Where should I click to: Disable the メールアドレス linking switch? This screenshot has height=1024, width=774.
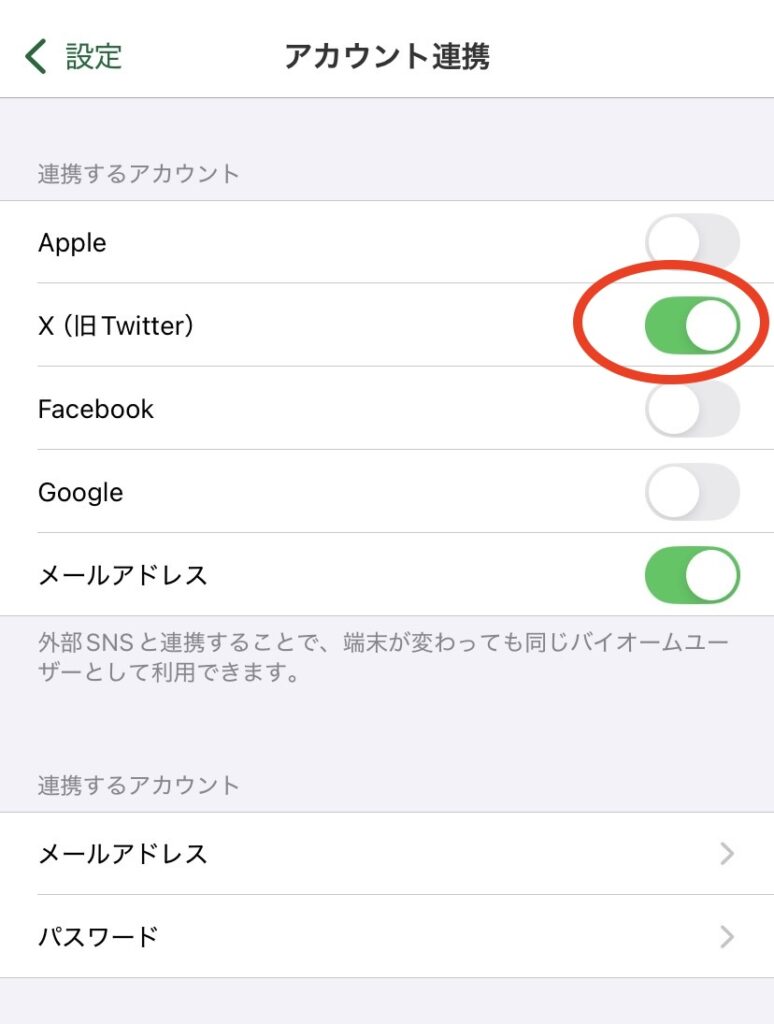click(x=692, y=575)
